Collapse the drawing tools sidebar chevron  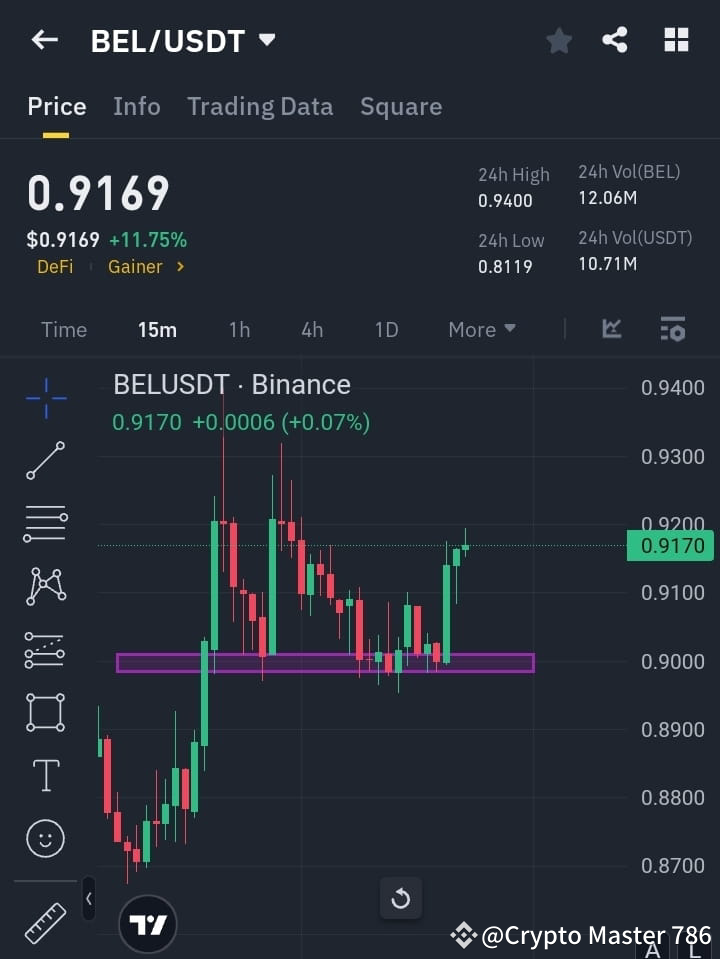coord(88,899)
